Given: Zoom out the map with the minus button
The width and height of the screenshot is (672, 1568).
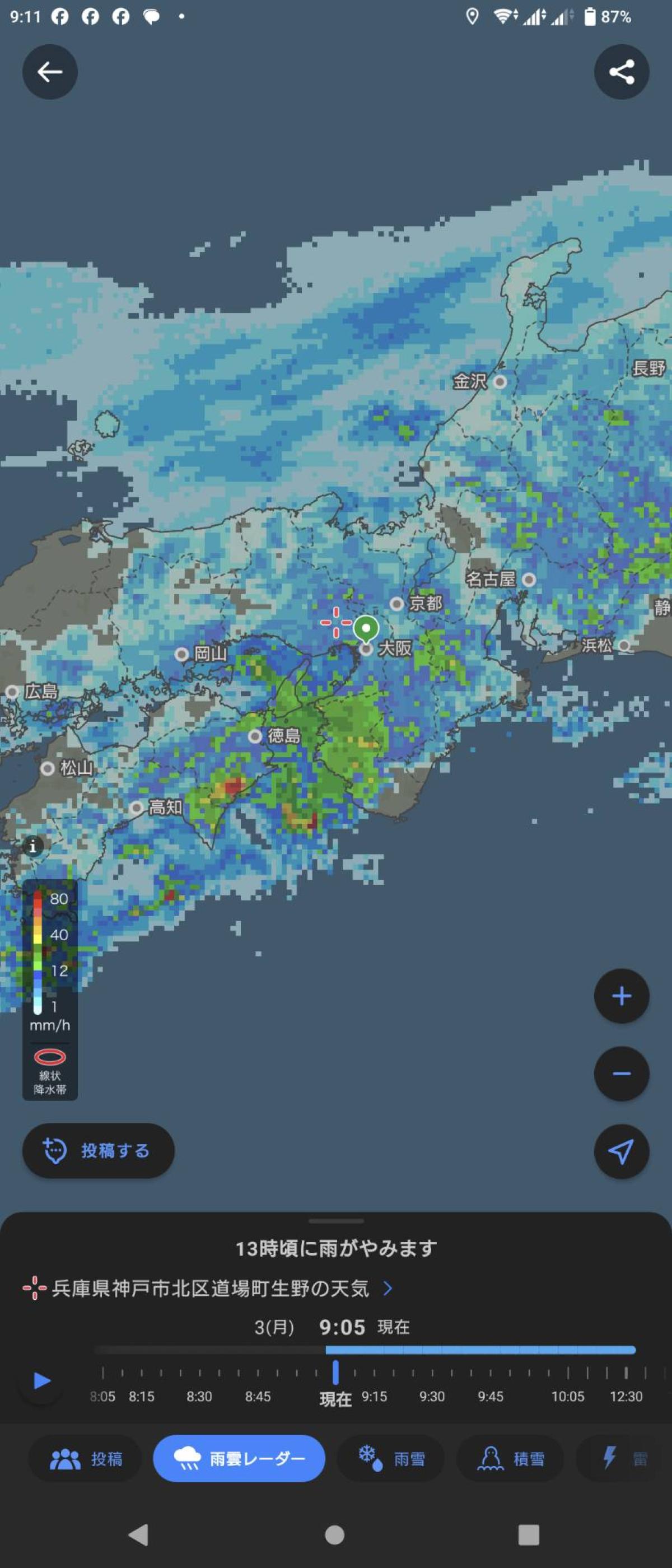Looking at the screenshot, I should point(621,1074).
